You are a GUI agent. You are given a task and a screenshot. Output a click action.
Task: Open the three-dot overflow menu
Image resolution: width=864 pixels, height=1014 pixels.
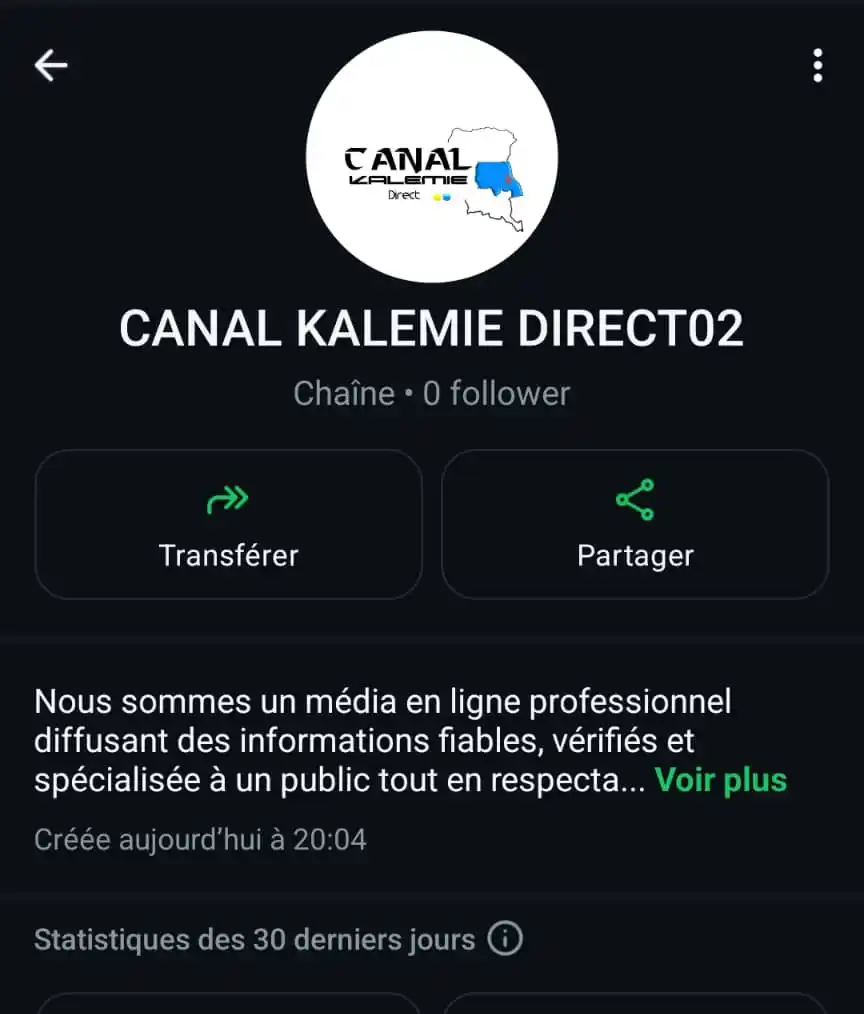click(x=816, y=65)
